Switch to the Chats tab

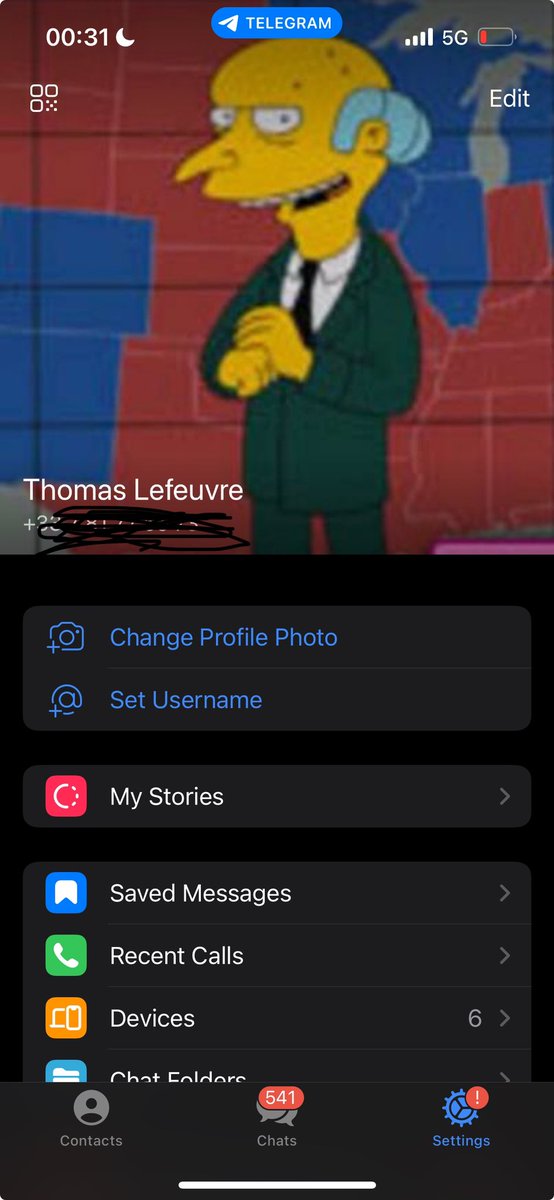277,1120
